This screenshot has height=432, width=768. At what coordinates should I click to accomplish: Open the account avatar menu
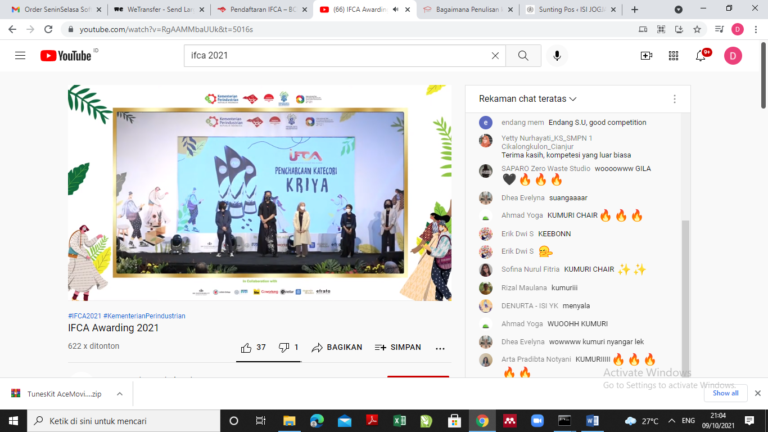733,56
